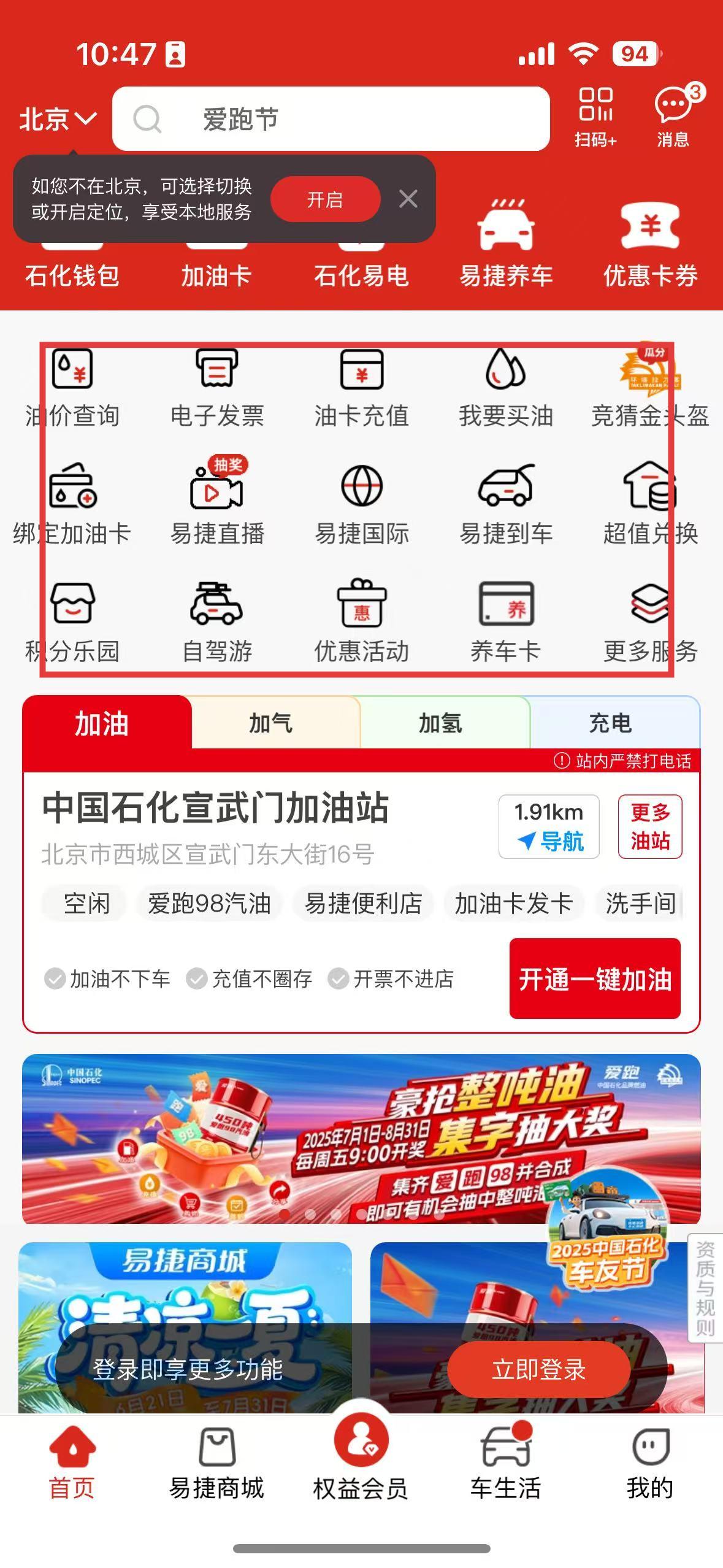Image resolution: width=723 pixels, height=1568 pixels.
Task: View 更多油站
Action: coord(650,826)
